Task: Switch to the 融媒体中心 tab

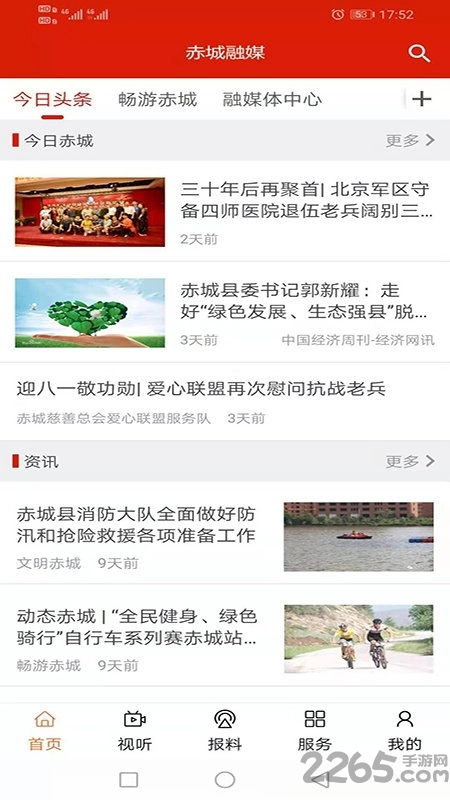Action: pos(272,99)
